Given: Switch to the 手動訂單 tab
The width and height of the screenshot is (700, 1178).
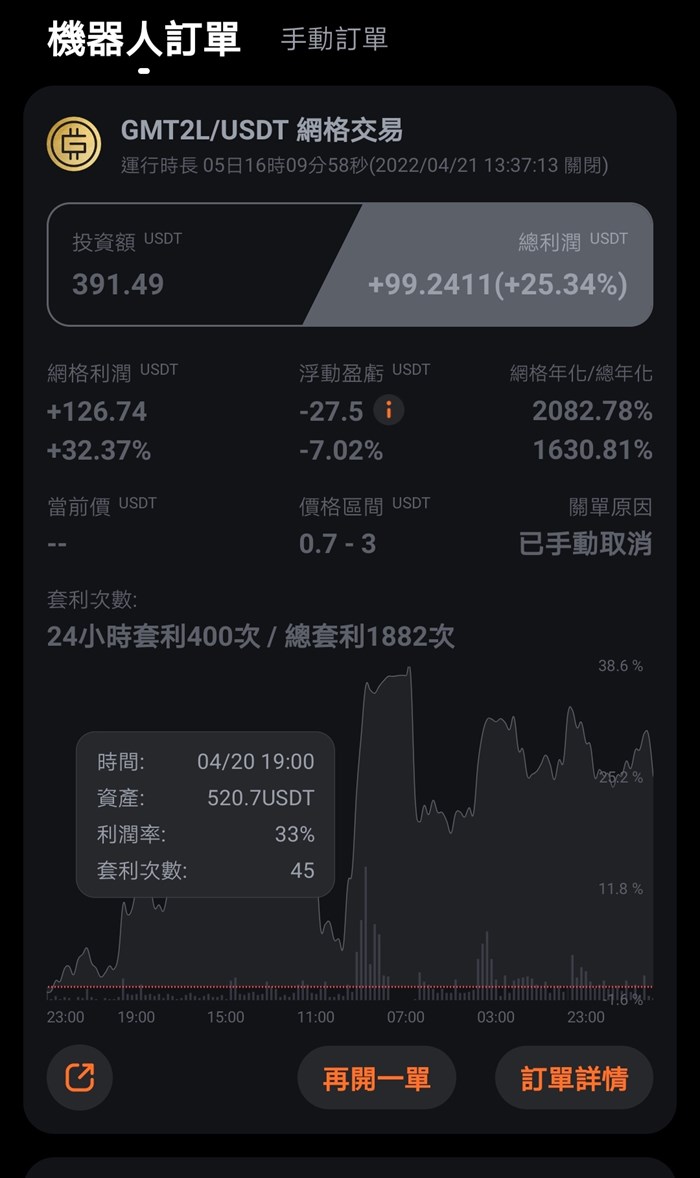Looking at the screenshot, I should 334,39.
